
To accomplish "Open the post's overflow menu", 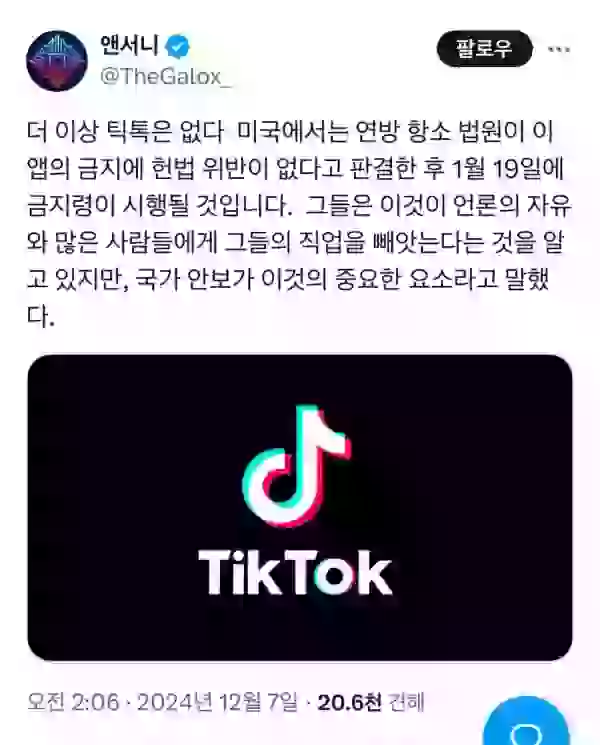I will click(560, 49).
